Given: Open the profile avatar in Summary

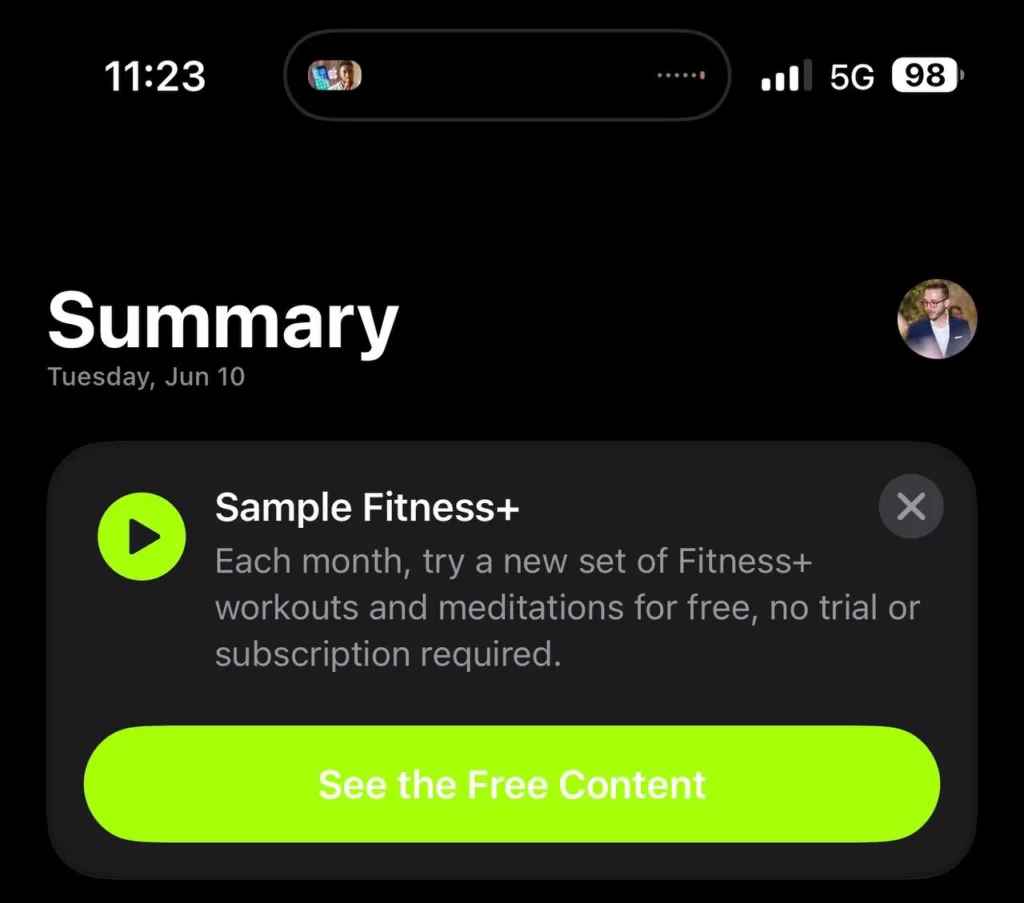Looking at the screenshot, I should (x=936, y=319).
